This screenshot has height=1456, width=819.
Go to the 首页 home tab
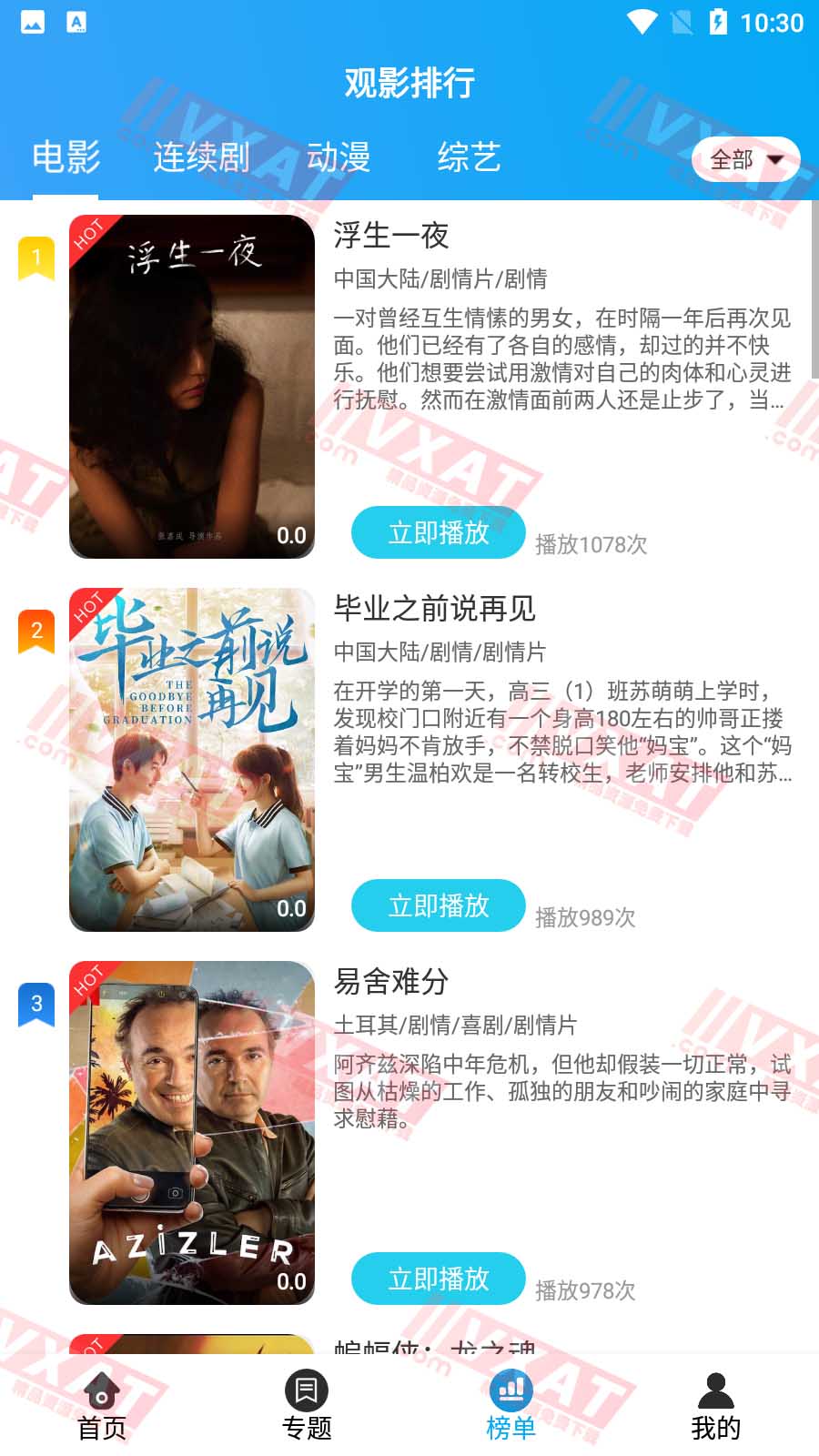click(x=102, y=1406)
